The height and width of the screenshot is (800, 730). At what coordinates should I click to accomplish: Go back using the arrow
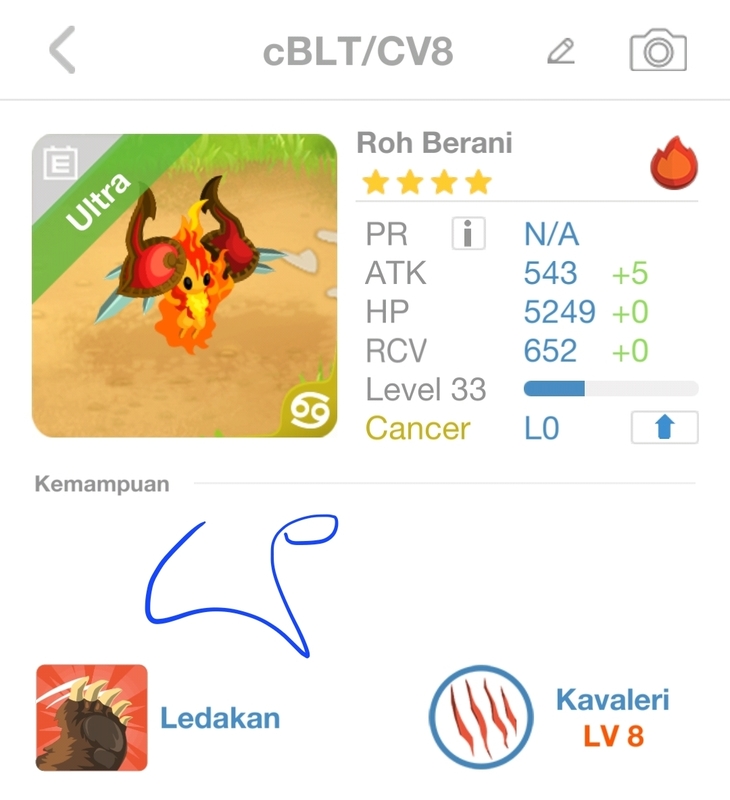pyautogui.click(x=62, y=50)
